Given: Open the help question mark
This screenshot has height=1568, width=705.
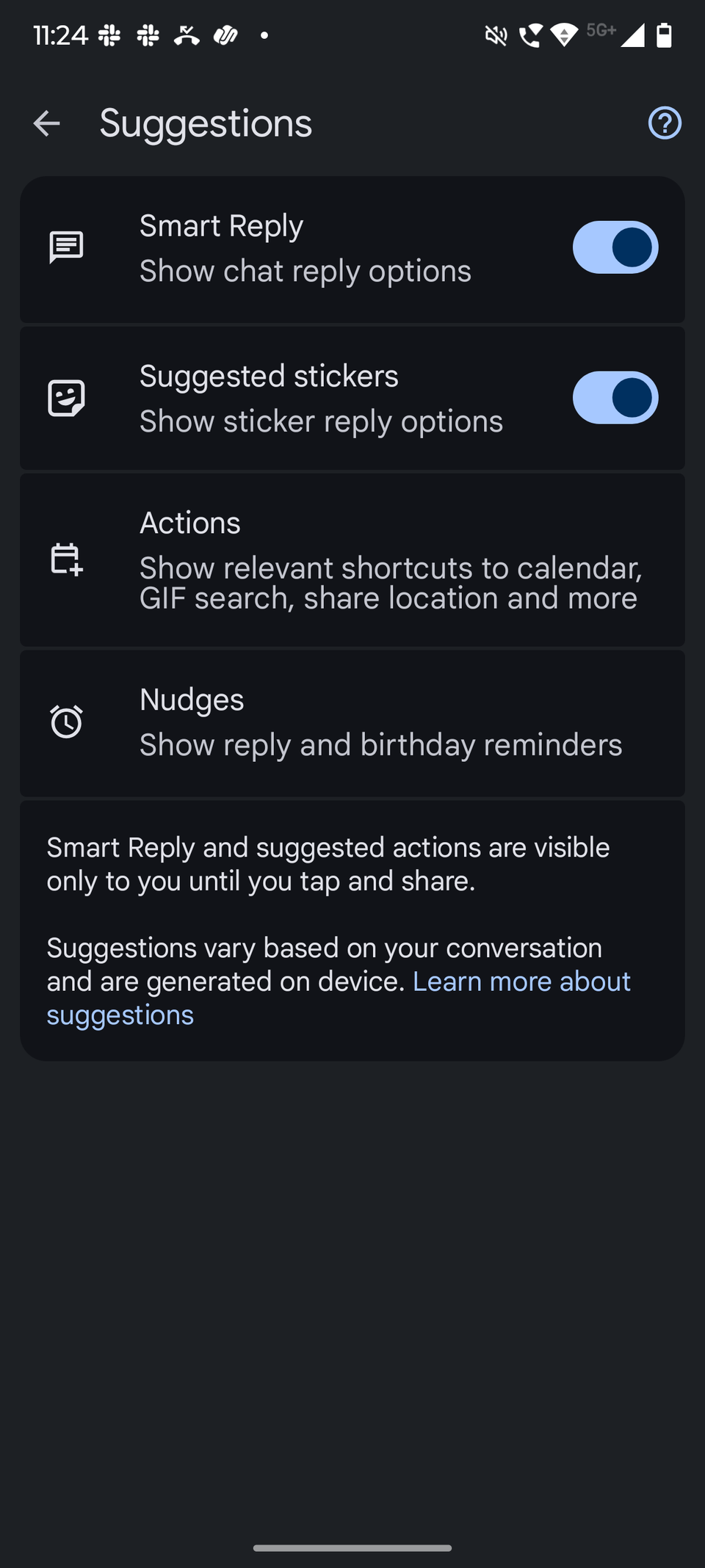Looking at the screenshot, I should [x=664, y=123].
